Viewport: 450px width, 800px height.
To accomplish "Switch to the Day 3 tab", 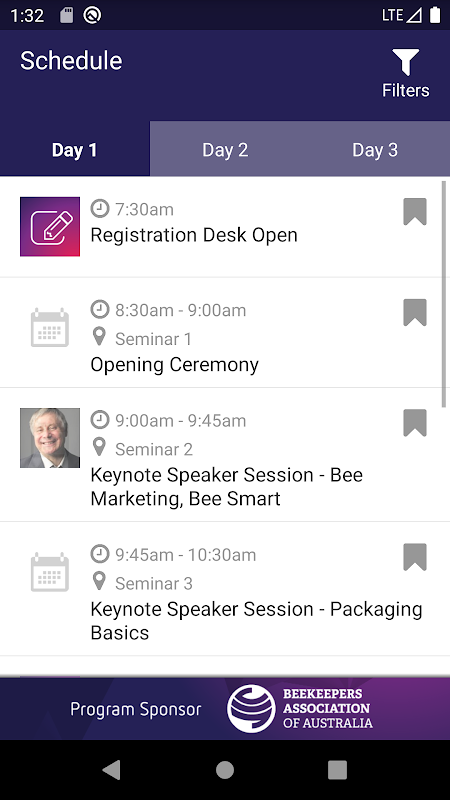I will (x=375, y=149).
